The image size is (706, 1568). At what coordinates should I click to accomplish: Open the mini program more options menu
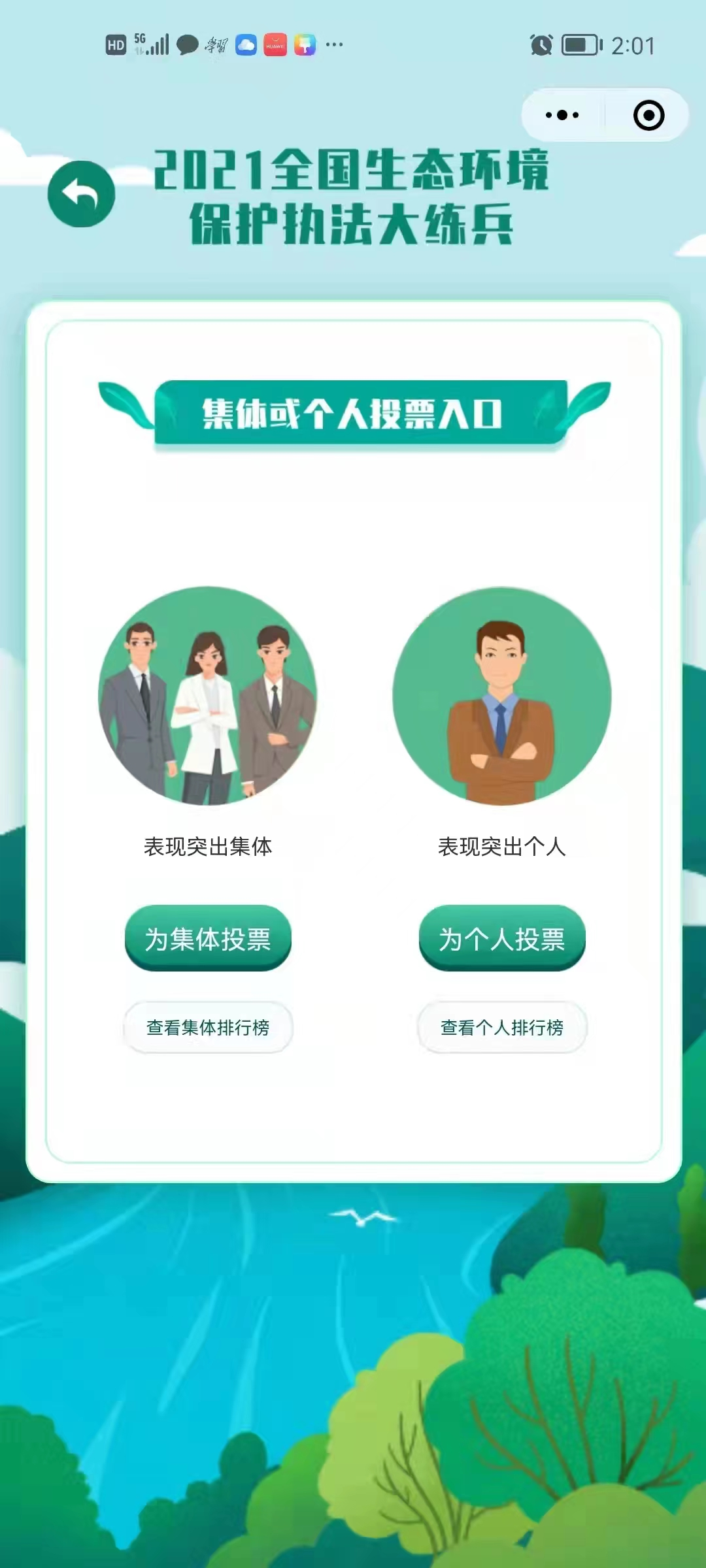[x=562, y=116]
